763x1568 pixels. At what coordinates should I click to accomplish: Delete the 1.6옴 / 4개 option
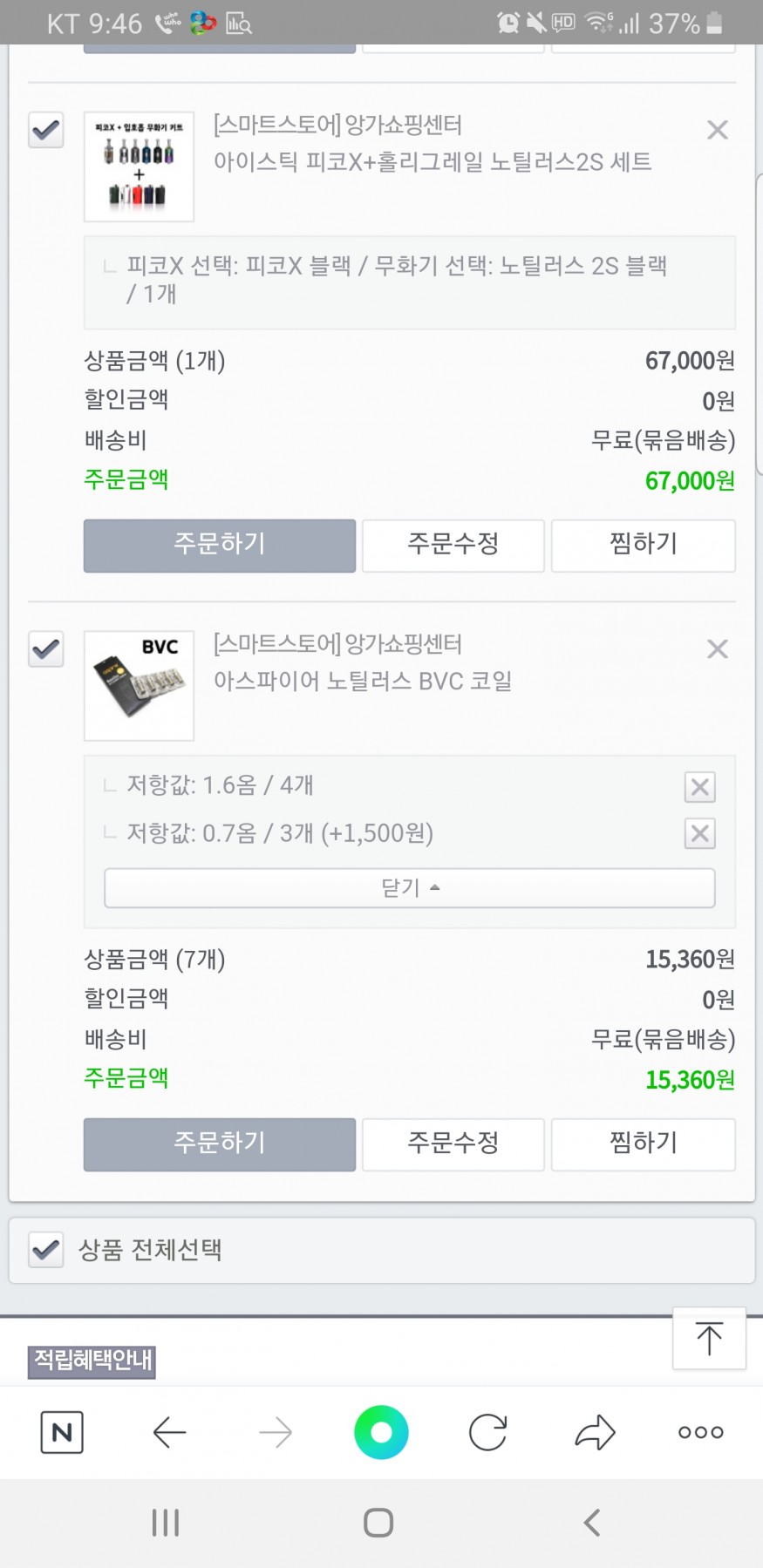tap(700, 787)
